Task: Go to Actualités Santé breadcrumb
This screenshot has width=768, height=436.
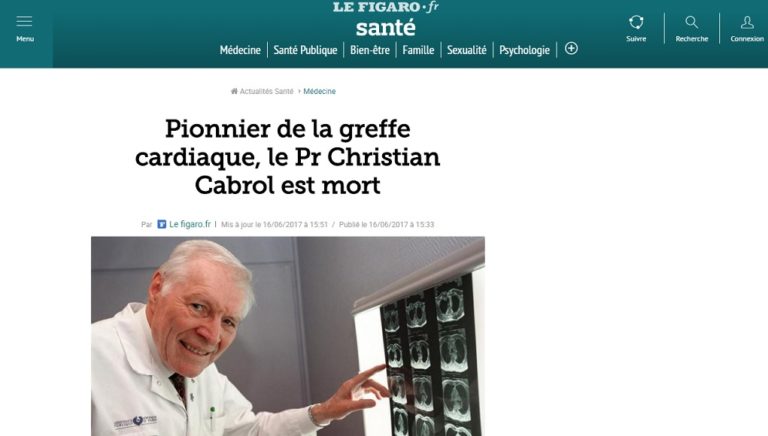Action: click(x=265, y=91)
